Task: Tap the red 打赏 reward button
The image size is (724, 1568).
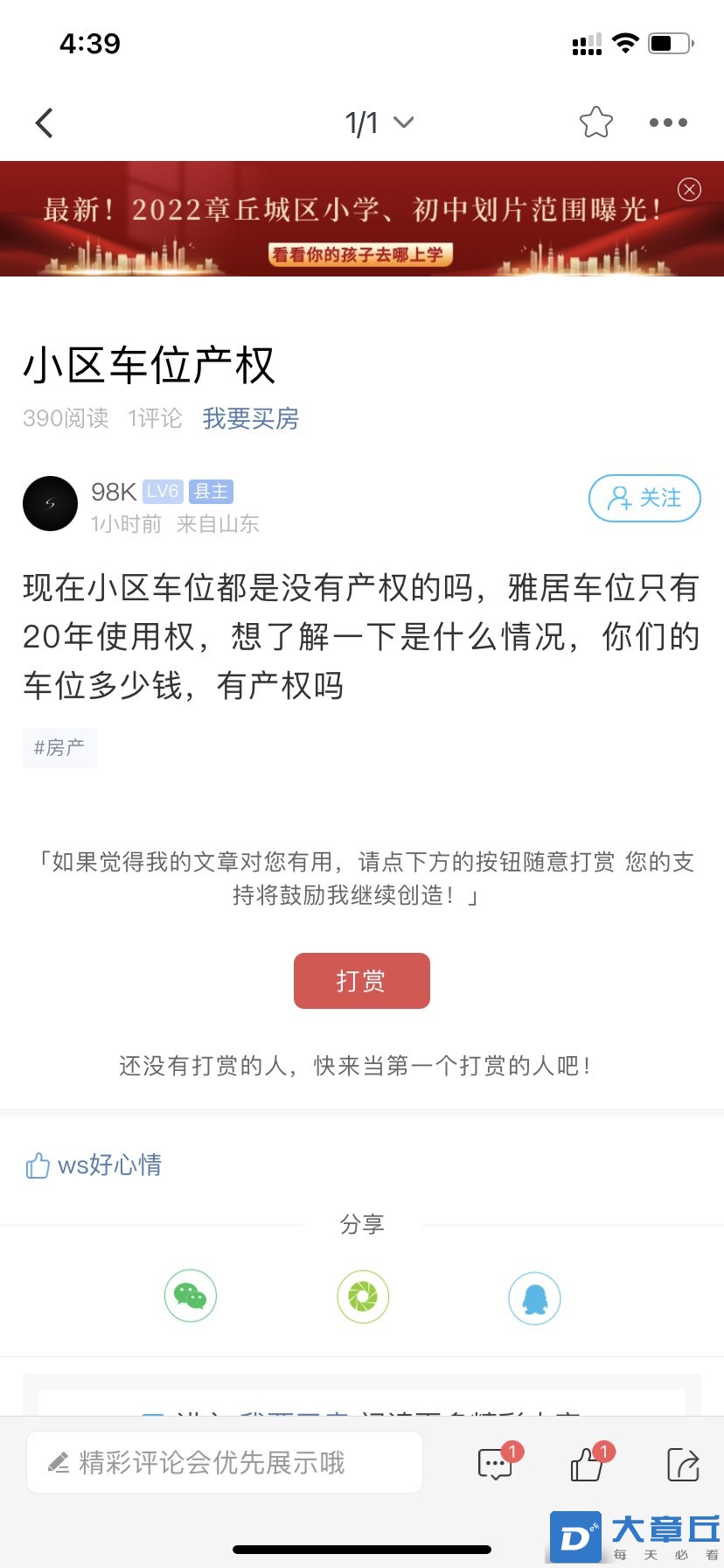Action: pyautogui.click(x=361, y=980)
